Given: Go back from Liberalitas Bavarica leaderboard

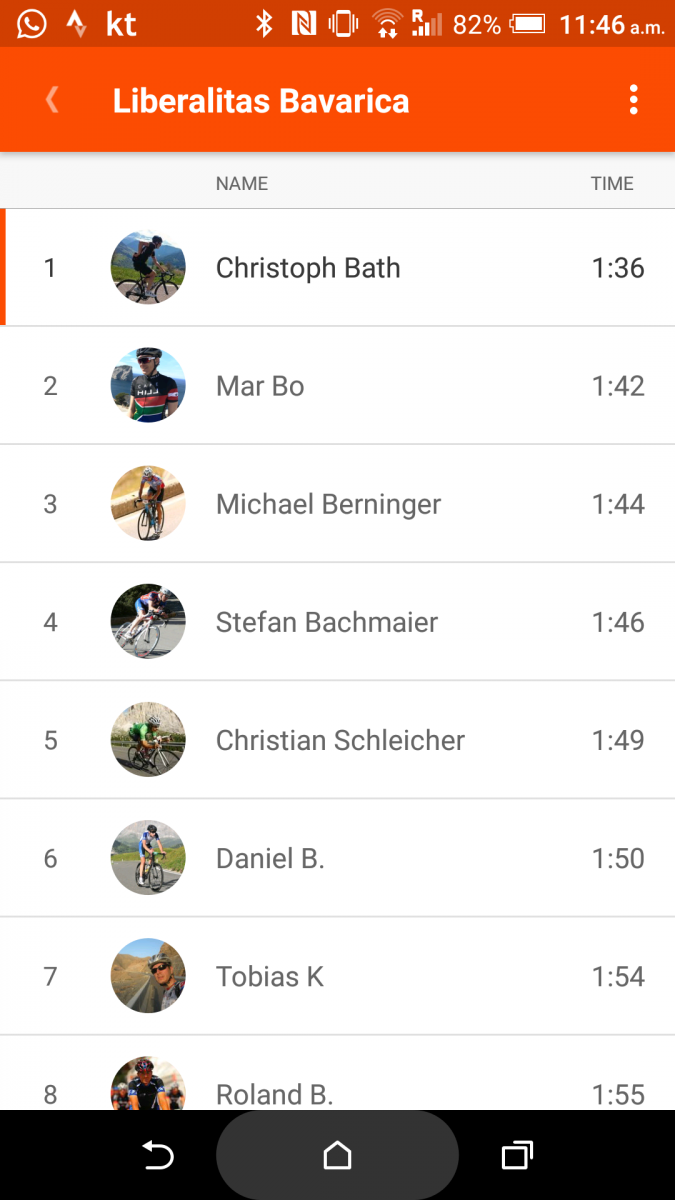Looking at the screenshot, I should 52,100.
